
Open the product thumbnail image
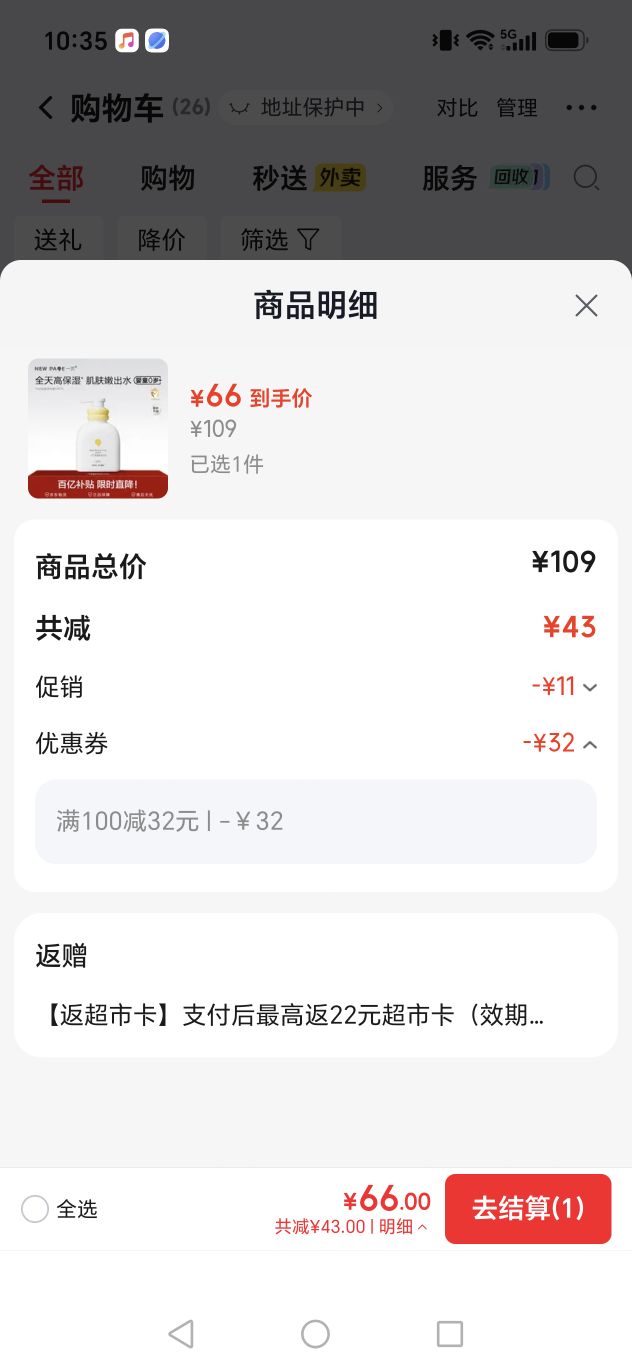tap(98, 428)
